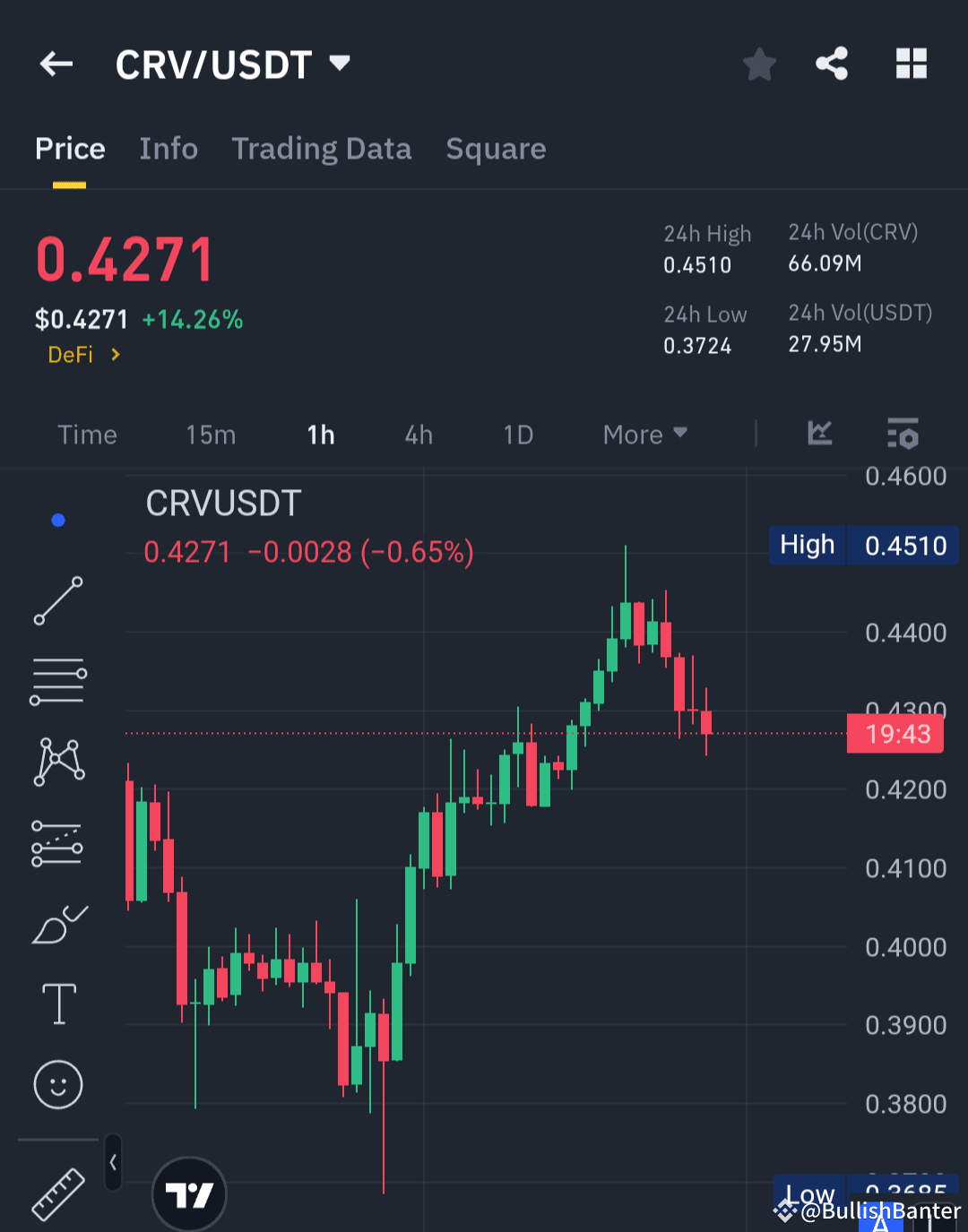
Task: Open the horizontal lines drawing tool
Action: coord(57,679)
